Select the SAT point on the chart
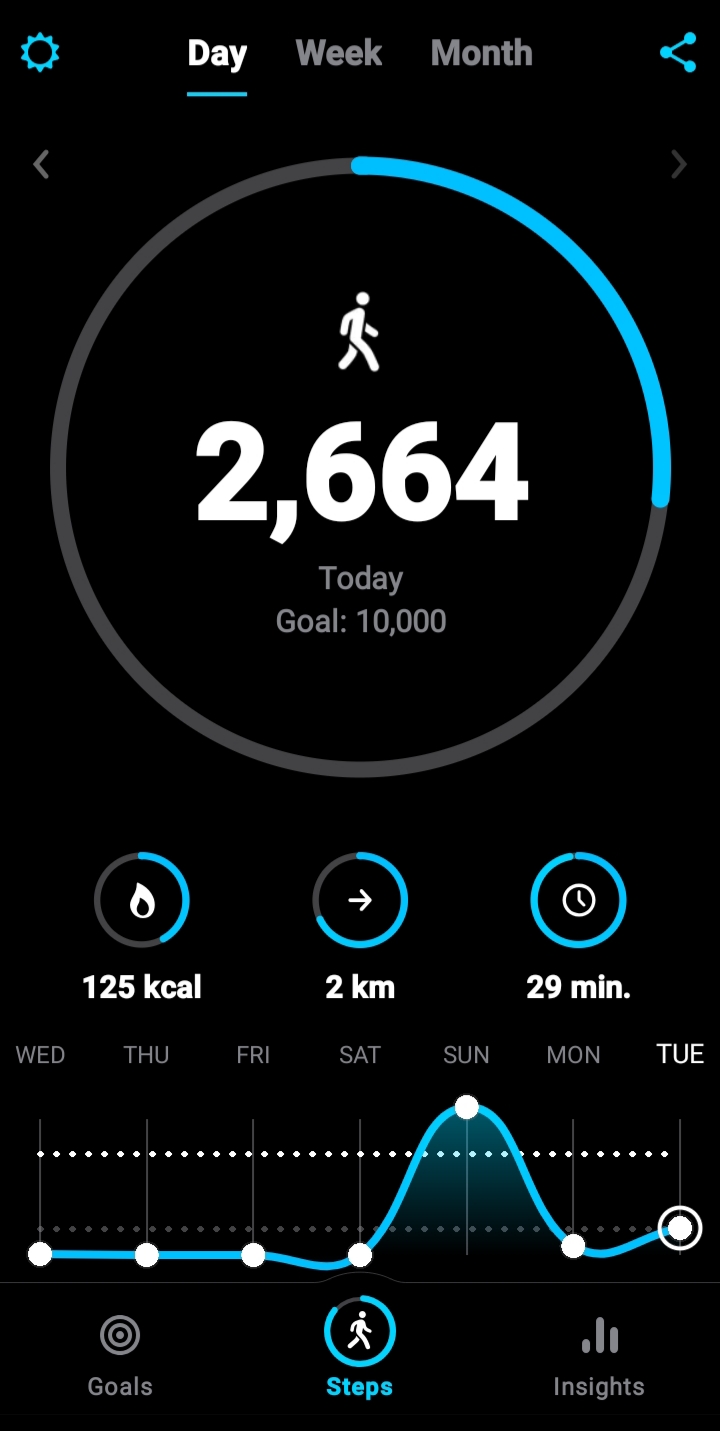Image resolution: width=720 pixels, height=1431 pixels. coord(360,1255)
